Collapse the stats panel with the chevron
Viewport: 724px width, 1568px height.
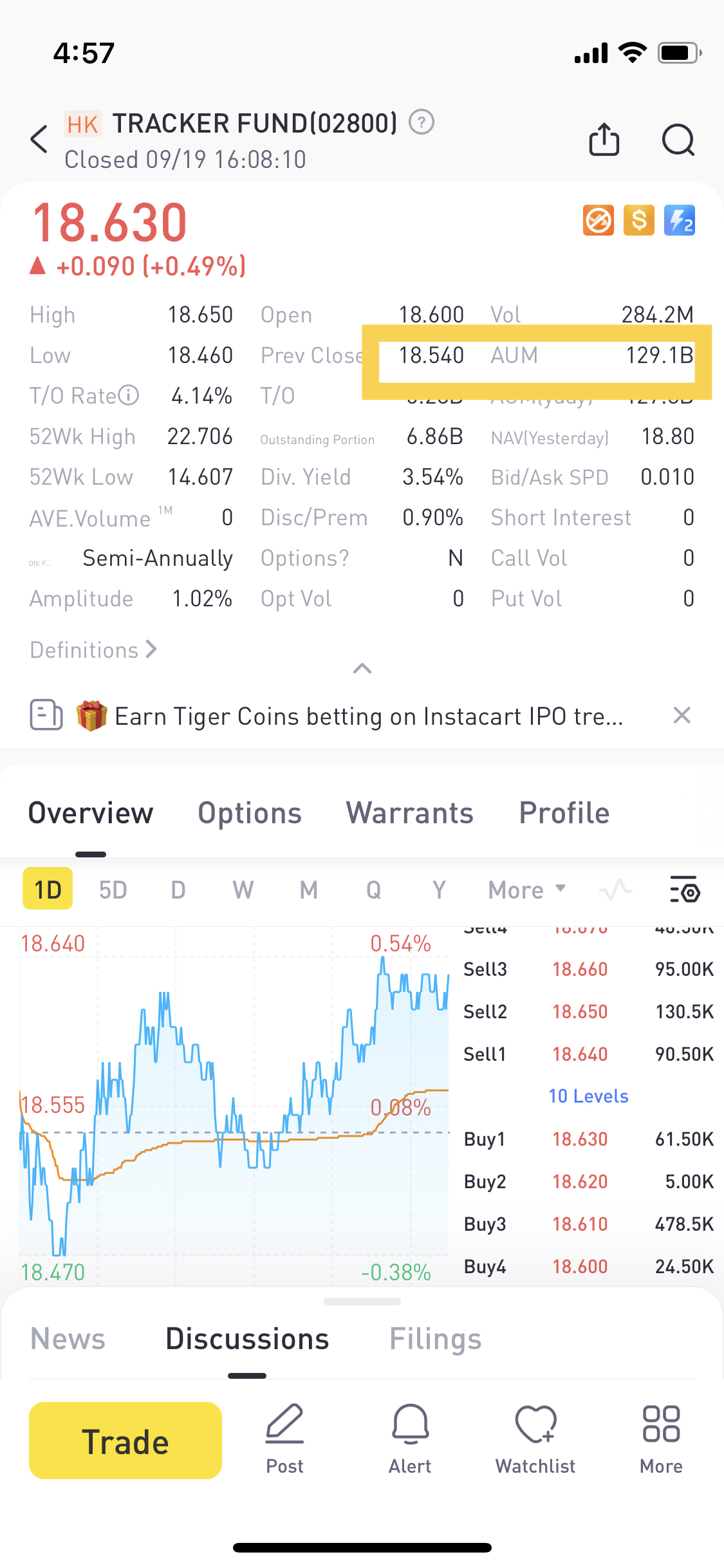click(x=362, y=669)
